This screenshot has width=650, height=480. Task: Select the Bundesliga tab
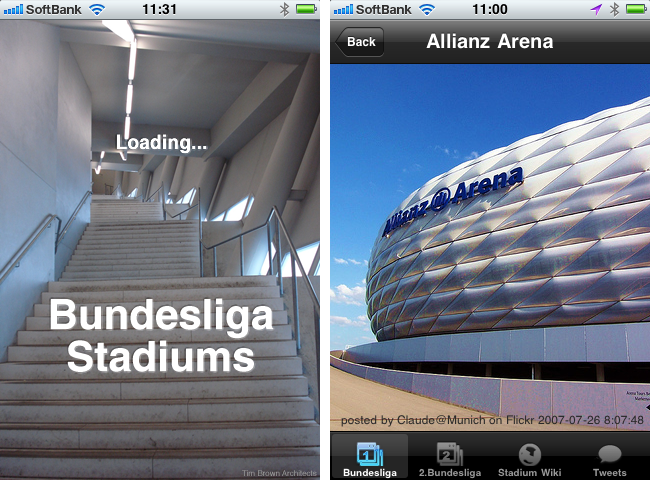coord(369,457)
